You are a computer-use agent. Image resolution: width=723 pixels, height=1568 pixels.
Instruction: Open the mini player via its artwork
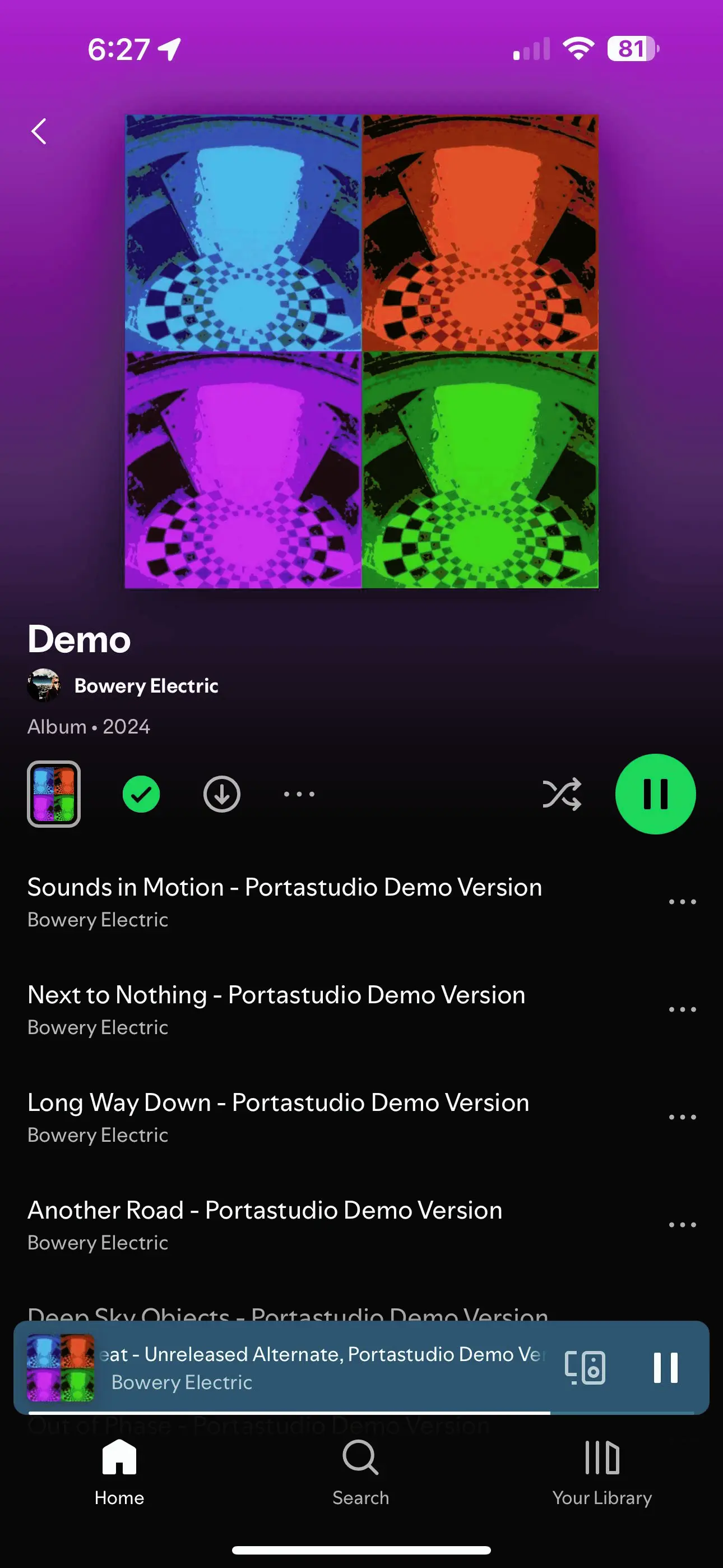click(x=61, y=1367)
